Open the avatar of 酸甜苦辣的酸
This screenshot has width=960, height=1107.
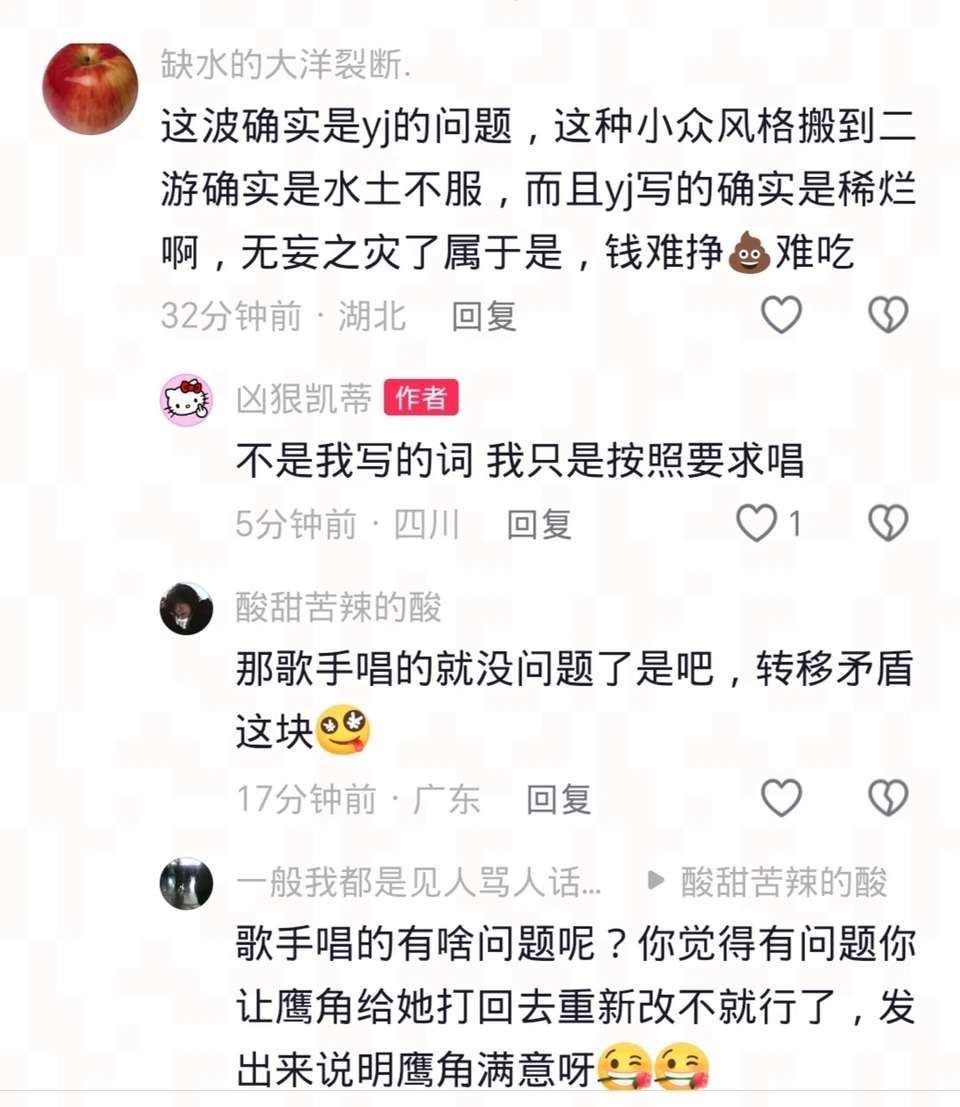click(187, 608)
